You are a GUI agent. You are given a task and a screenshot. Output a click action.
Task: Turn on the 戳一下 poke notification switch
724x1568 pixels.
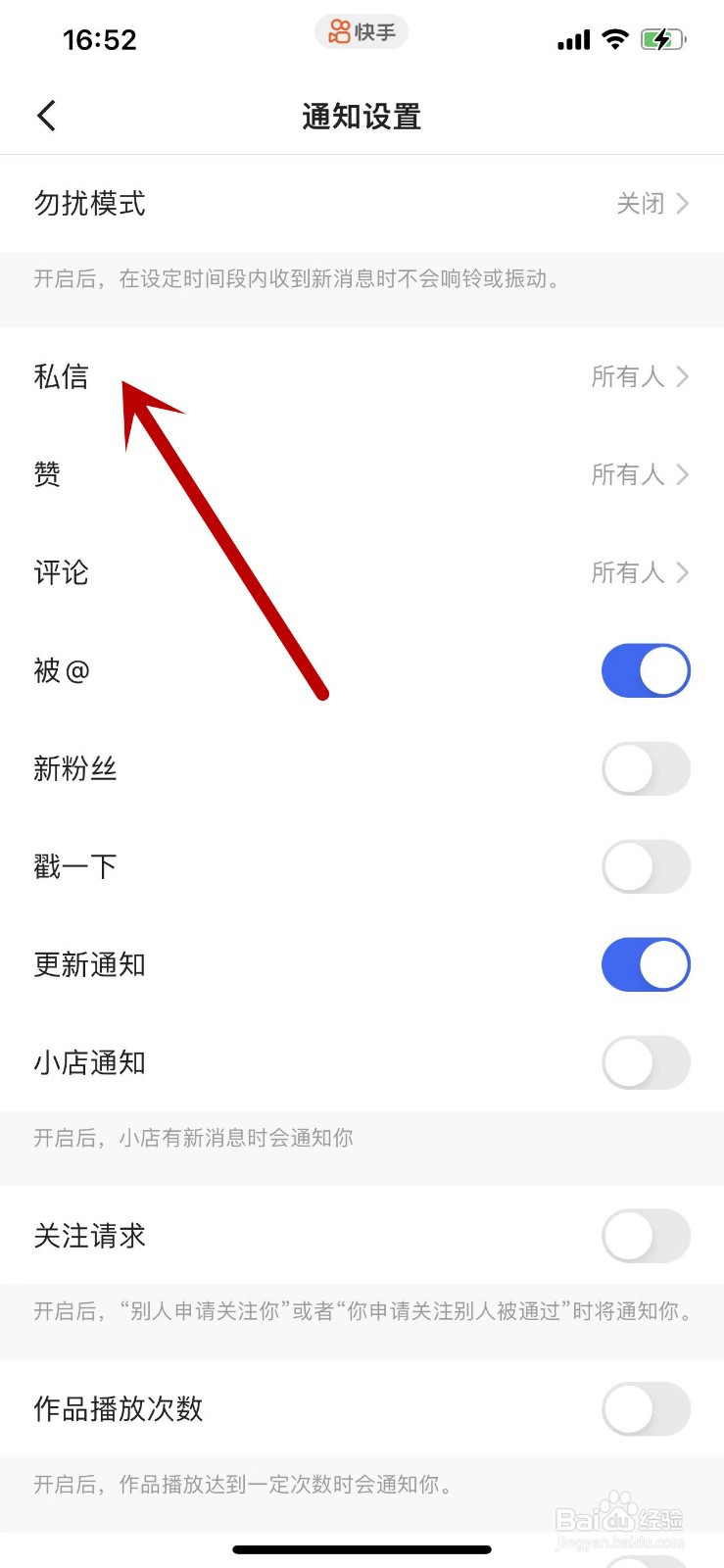[646, 866]
